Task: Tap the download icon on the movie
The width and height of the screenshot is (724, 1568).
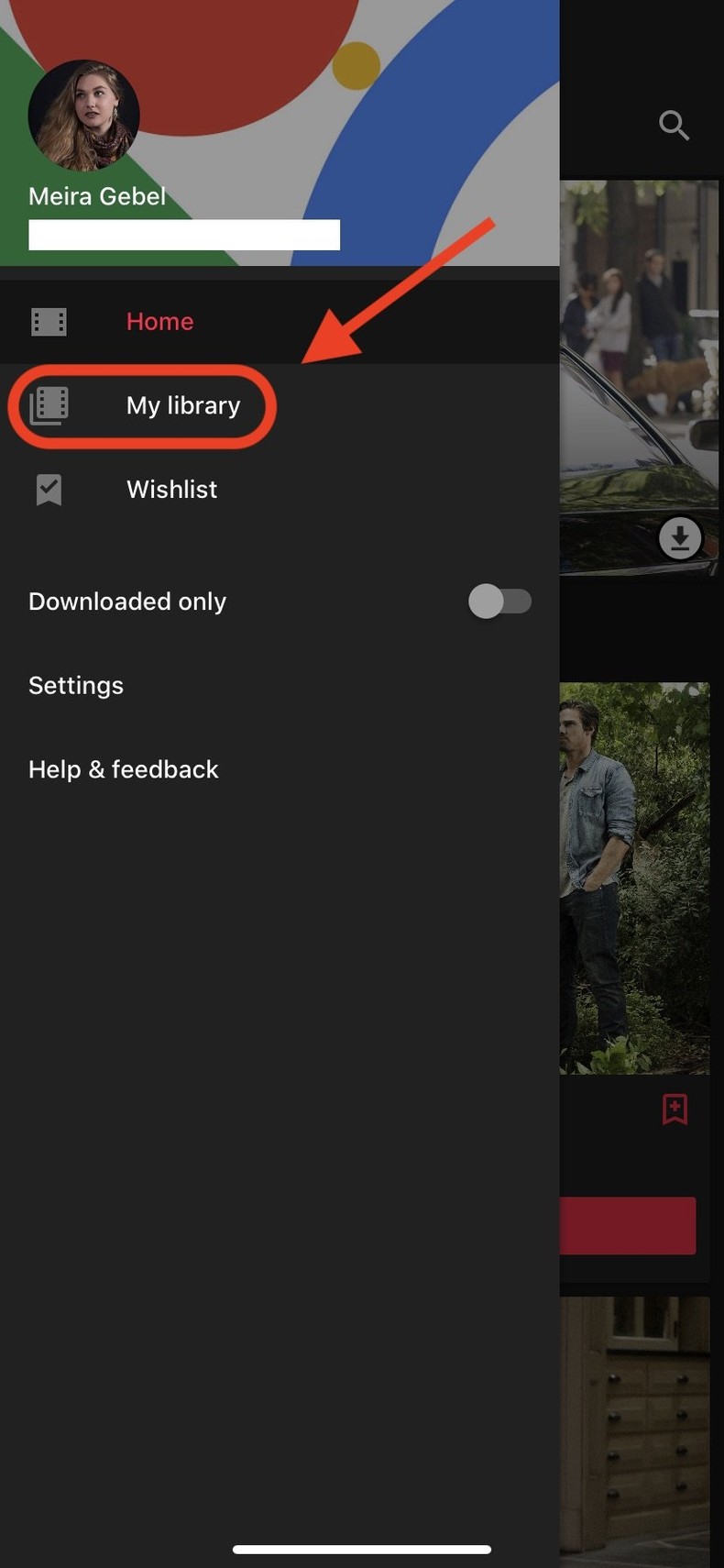Action: (680, 538)
